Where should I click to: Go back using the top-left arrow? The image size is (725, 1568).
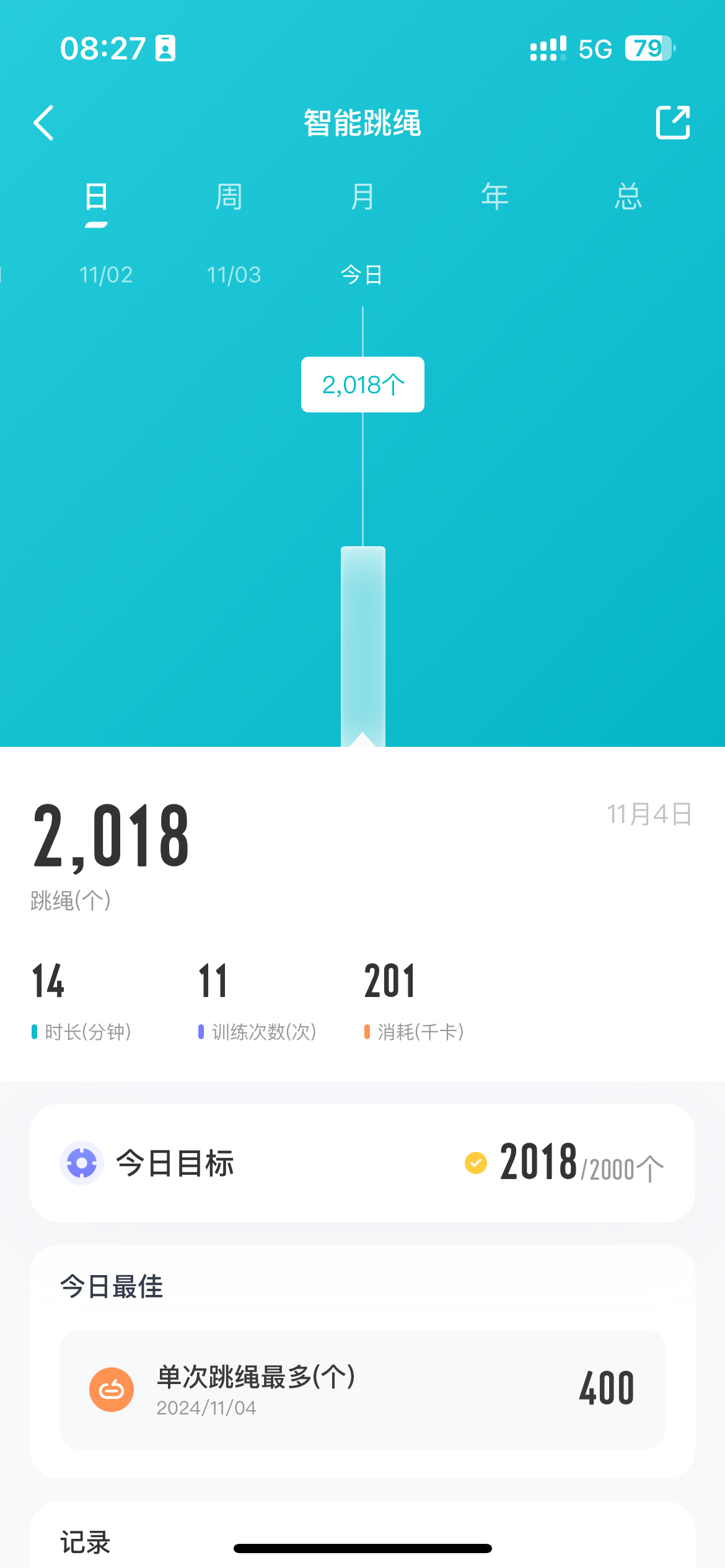(x=43, y=123)
